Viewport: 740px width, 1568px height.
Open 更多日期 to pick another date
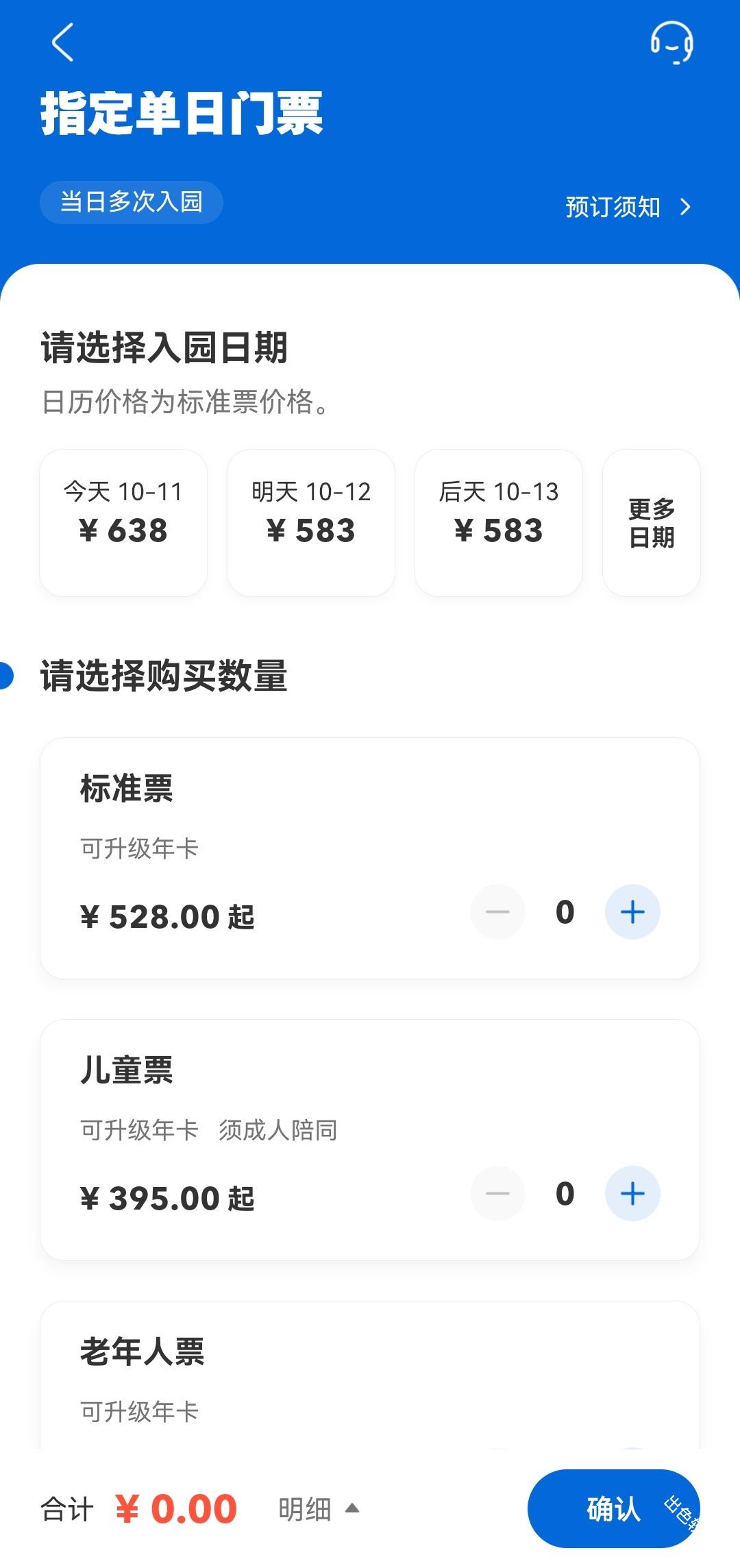651,522
